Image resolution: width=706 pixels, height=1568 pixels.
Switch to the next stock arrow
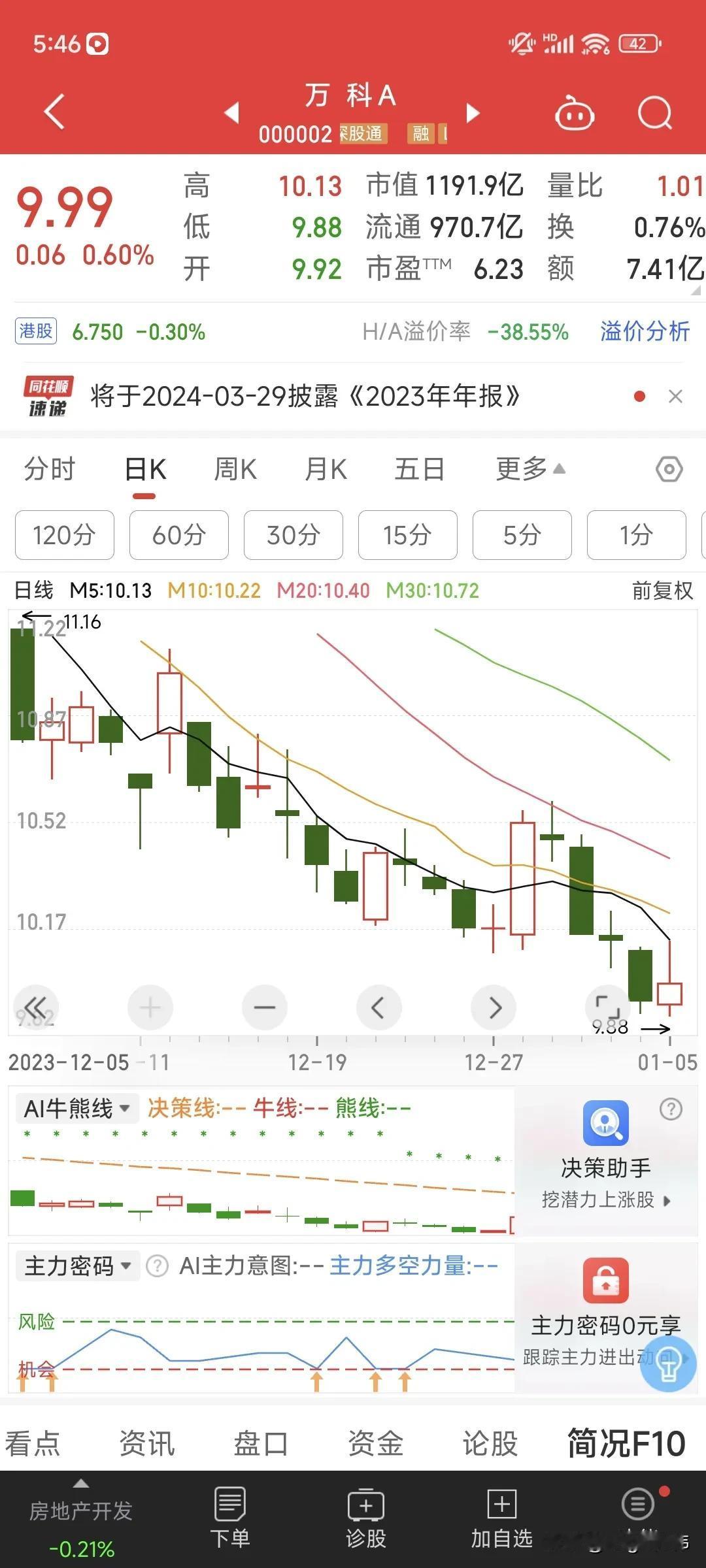click(x=473, y=112)
